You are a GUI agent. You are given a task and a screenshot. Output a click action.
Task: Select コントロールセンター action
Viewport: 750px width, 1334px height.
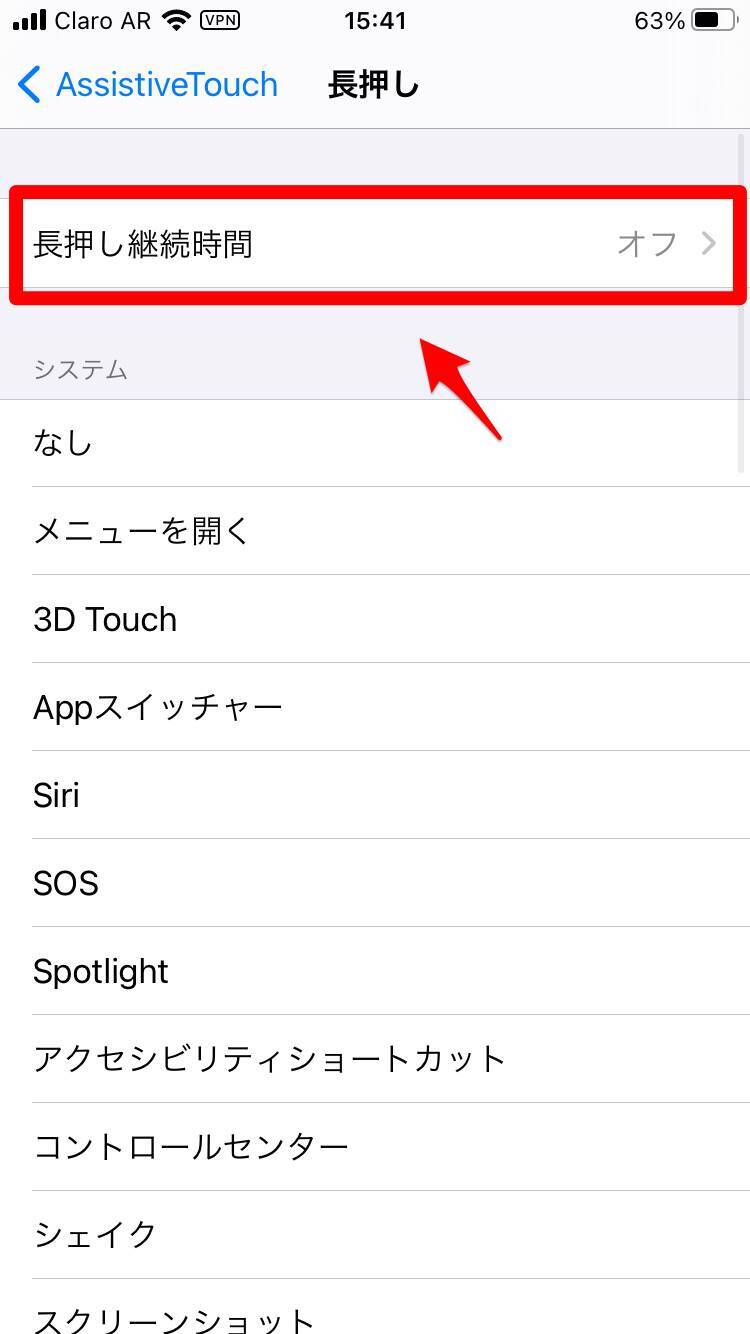click(375, 1147)
